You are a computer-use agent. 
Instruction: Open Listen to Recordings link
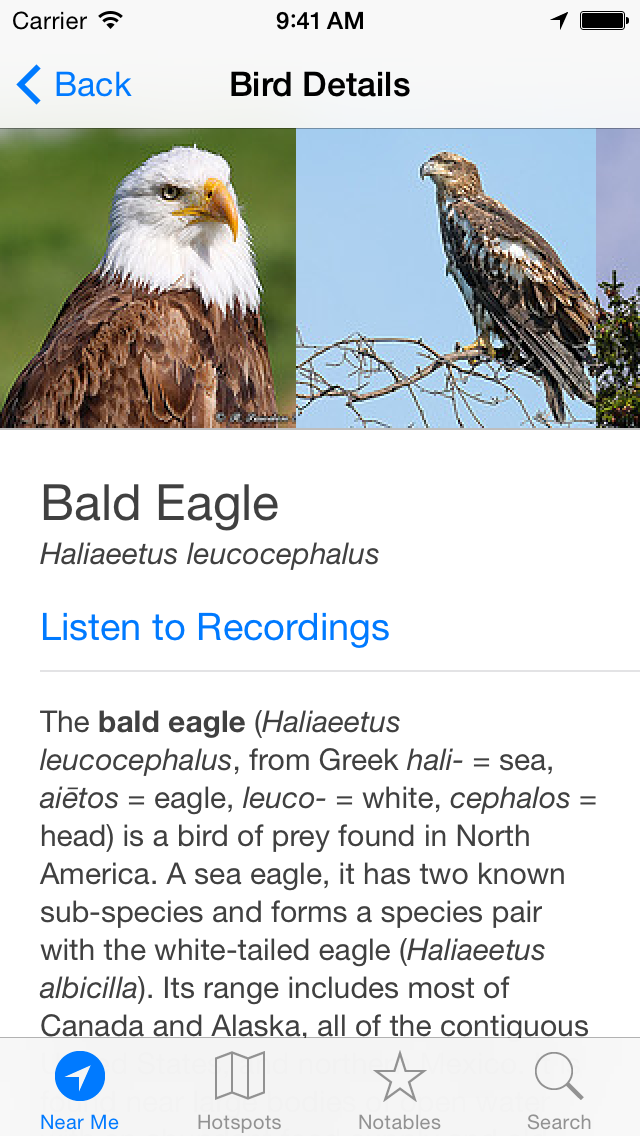click(x=215, y=627)
